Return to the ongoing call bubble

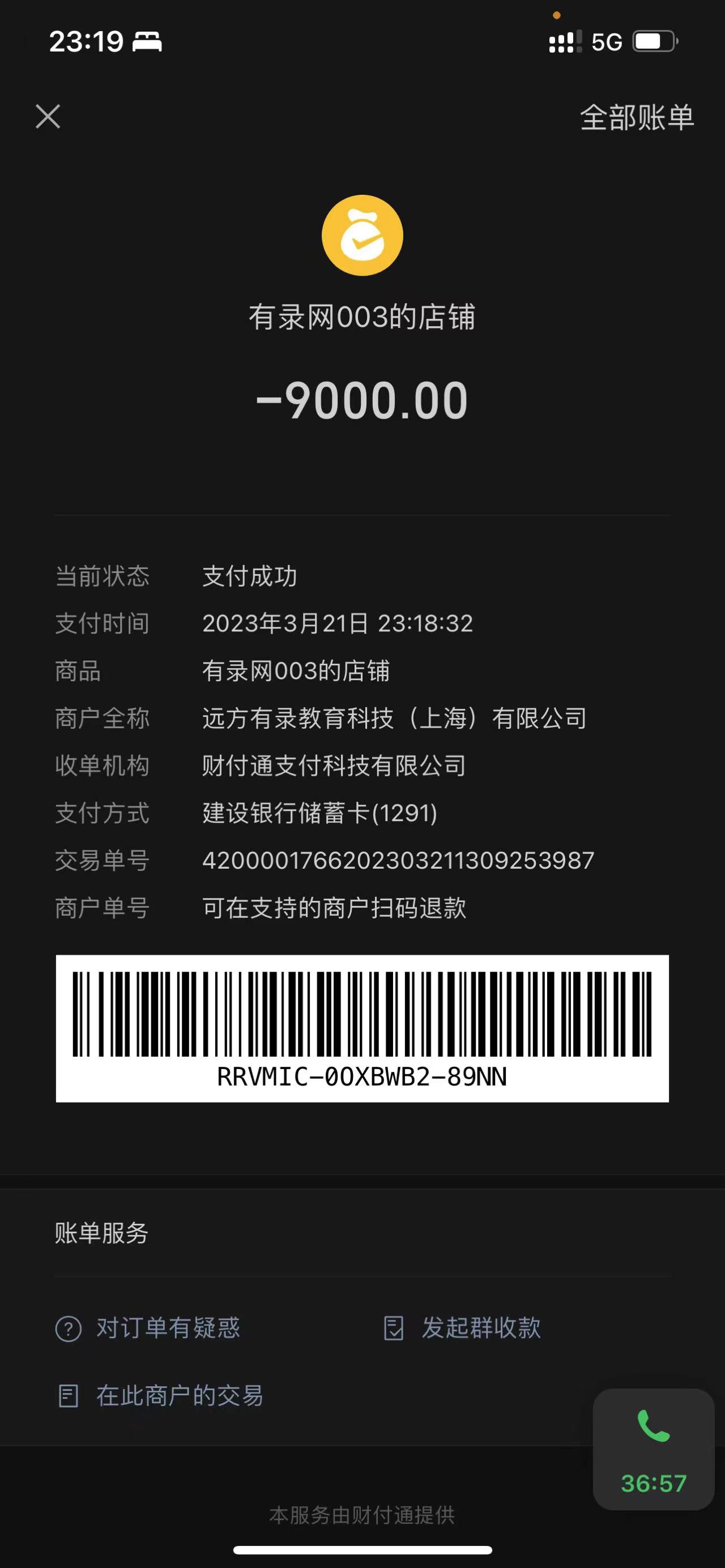click(653, 1449)
